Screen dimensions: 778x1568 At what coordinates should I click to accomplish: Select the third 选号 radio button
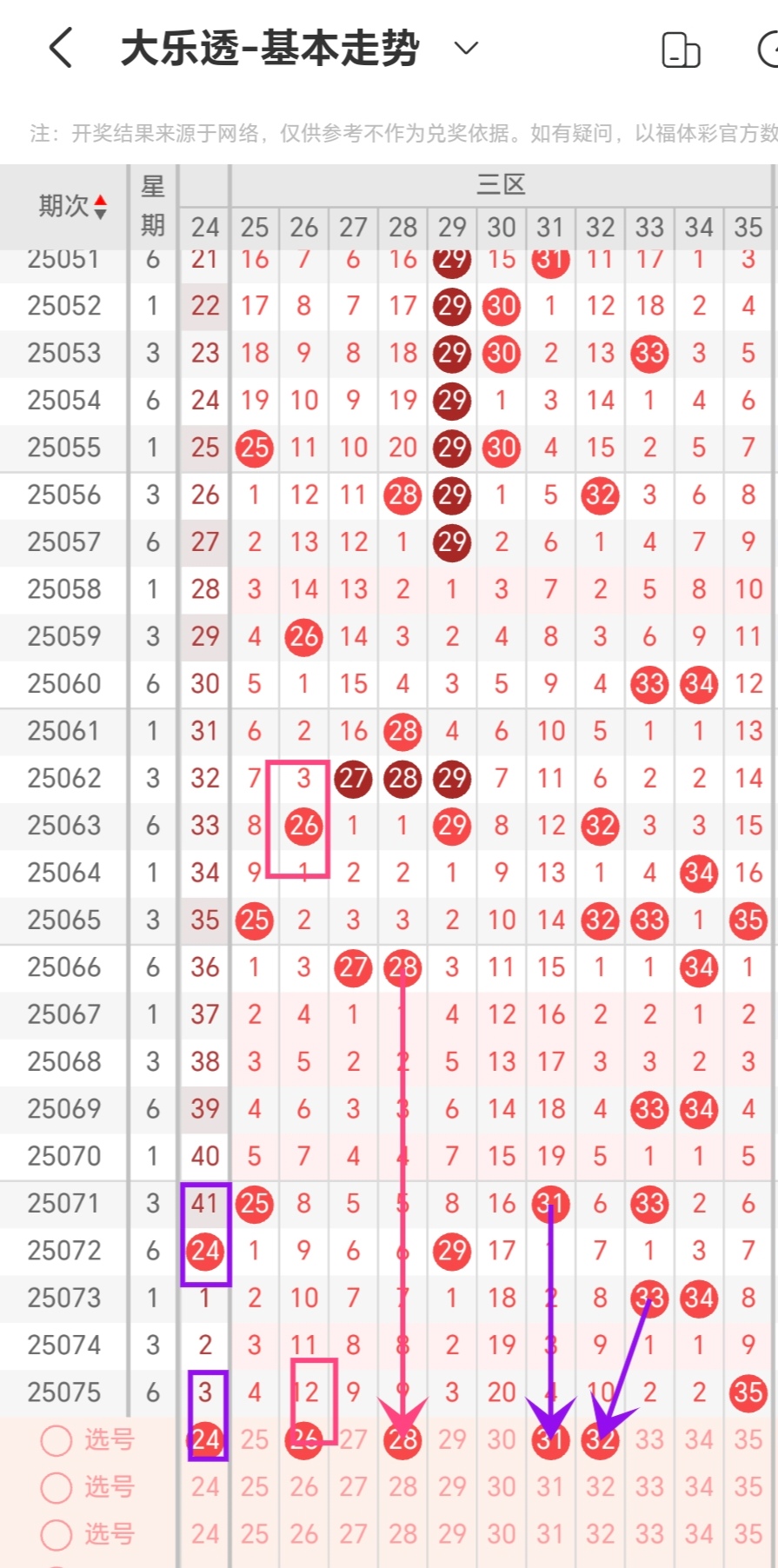(x=57, y=1534)
